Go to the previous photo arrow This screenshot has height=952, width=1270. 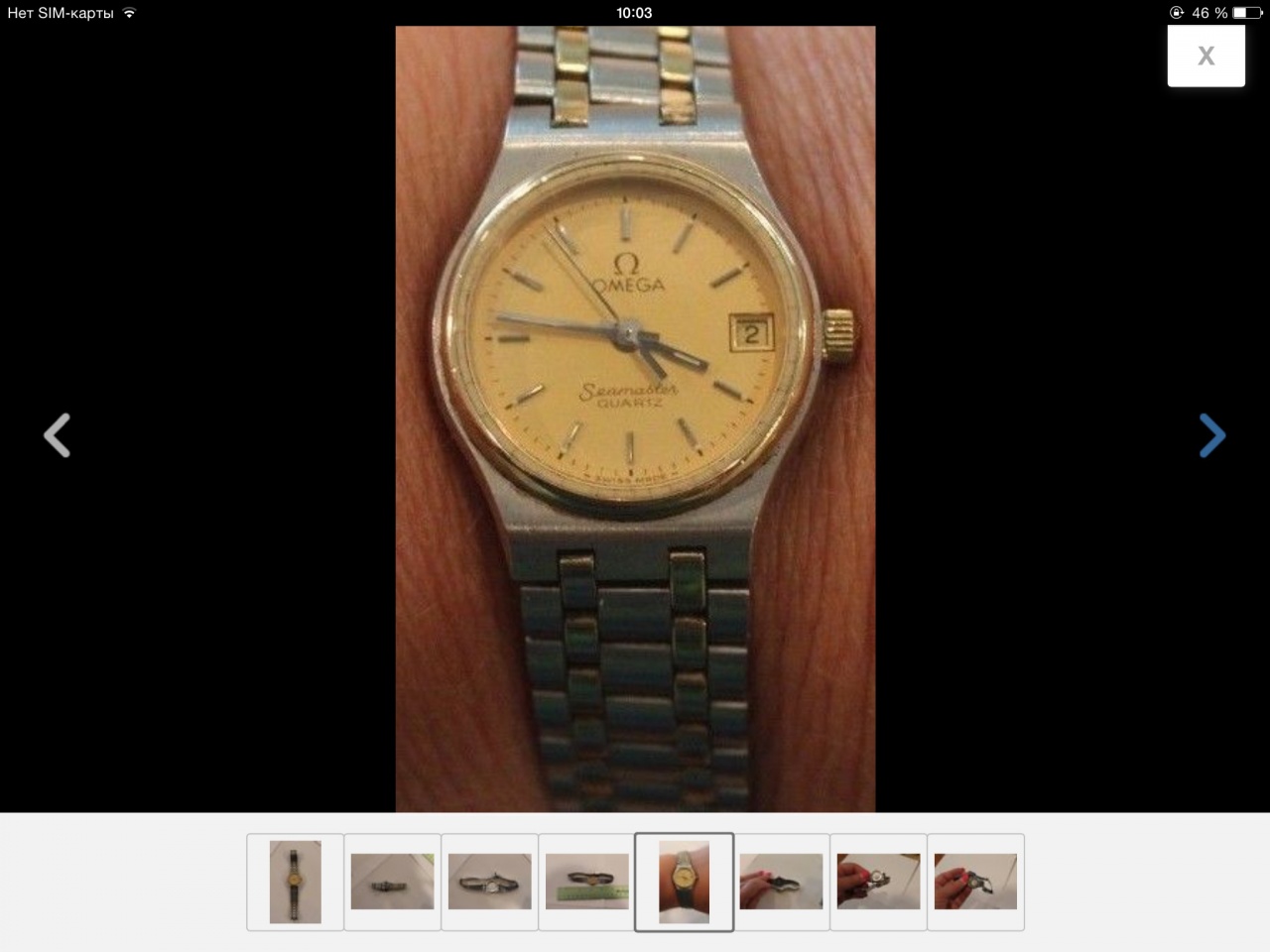58,435
